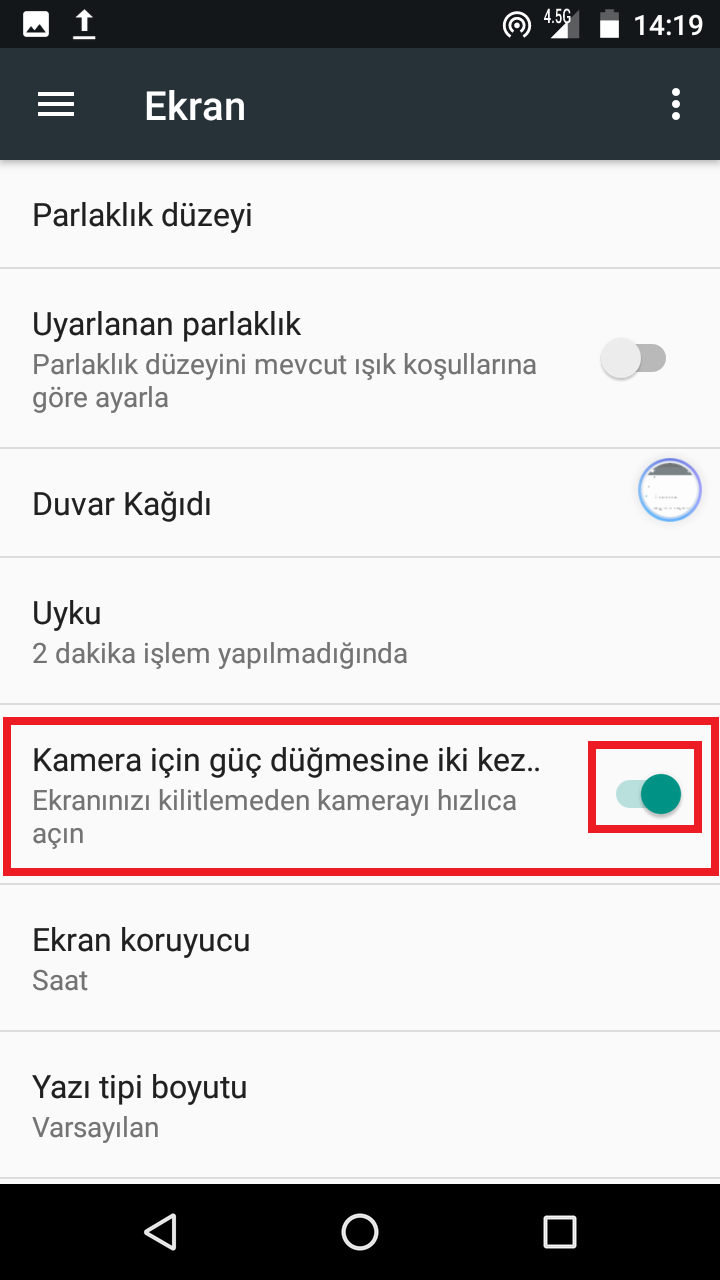Image resolution: width=720 pixels, height=1280 pixels.
Task: Open Parlaklık düzeyi setting
Action: [360, 214]
